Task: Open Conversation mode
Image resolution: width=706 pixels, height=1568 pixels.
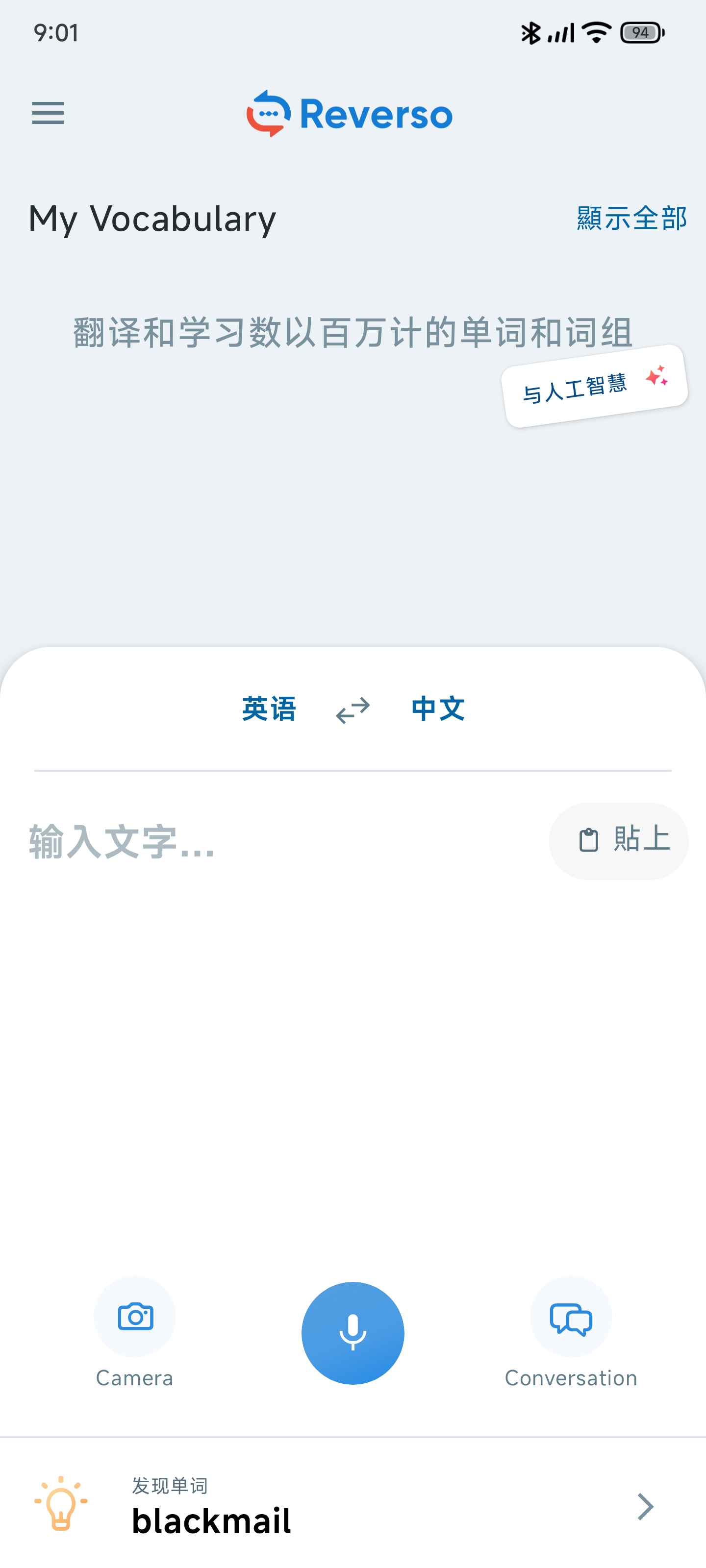Action: coord(571,1318)
